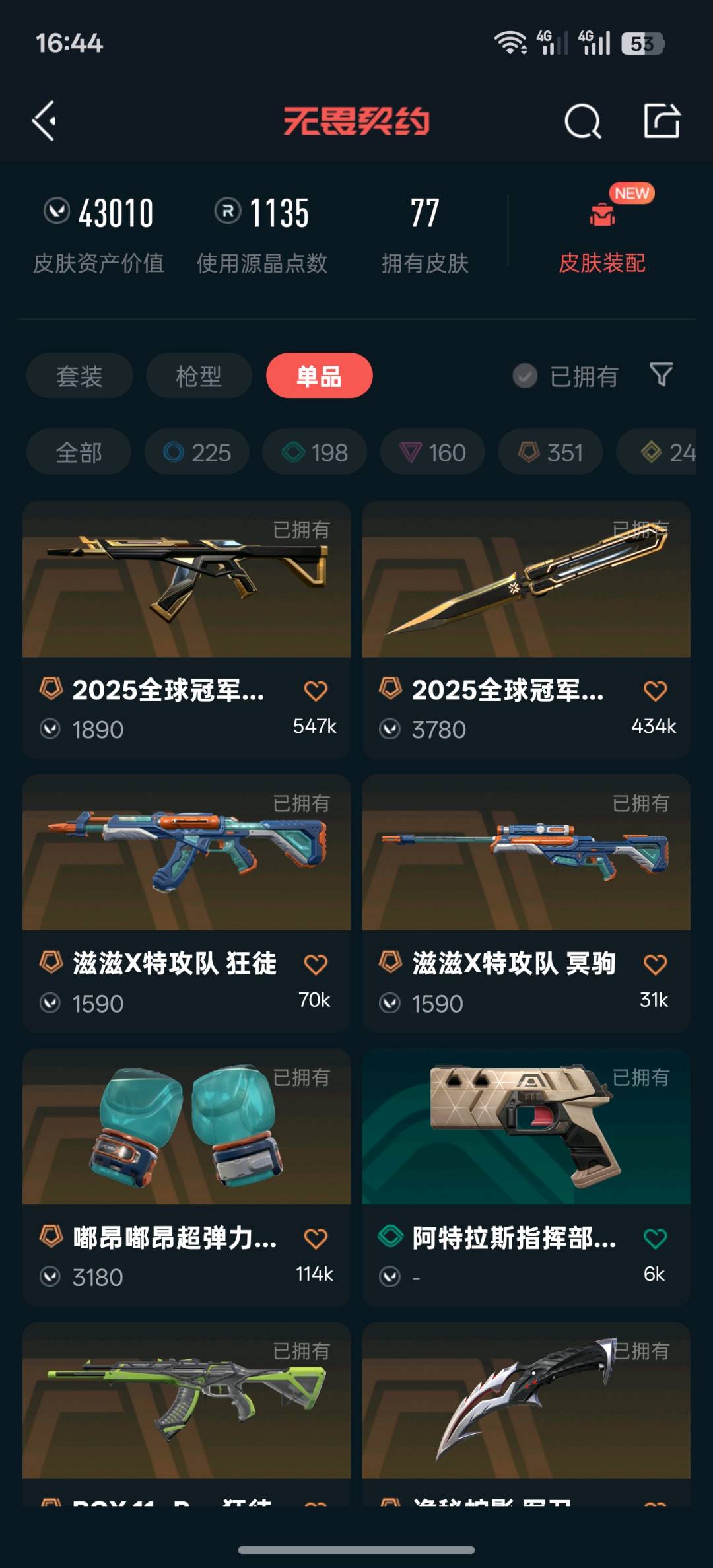Open the filter funnel icon
The height and width of the screenshot is (1568, 713).
tap(662, 375)
